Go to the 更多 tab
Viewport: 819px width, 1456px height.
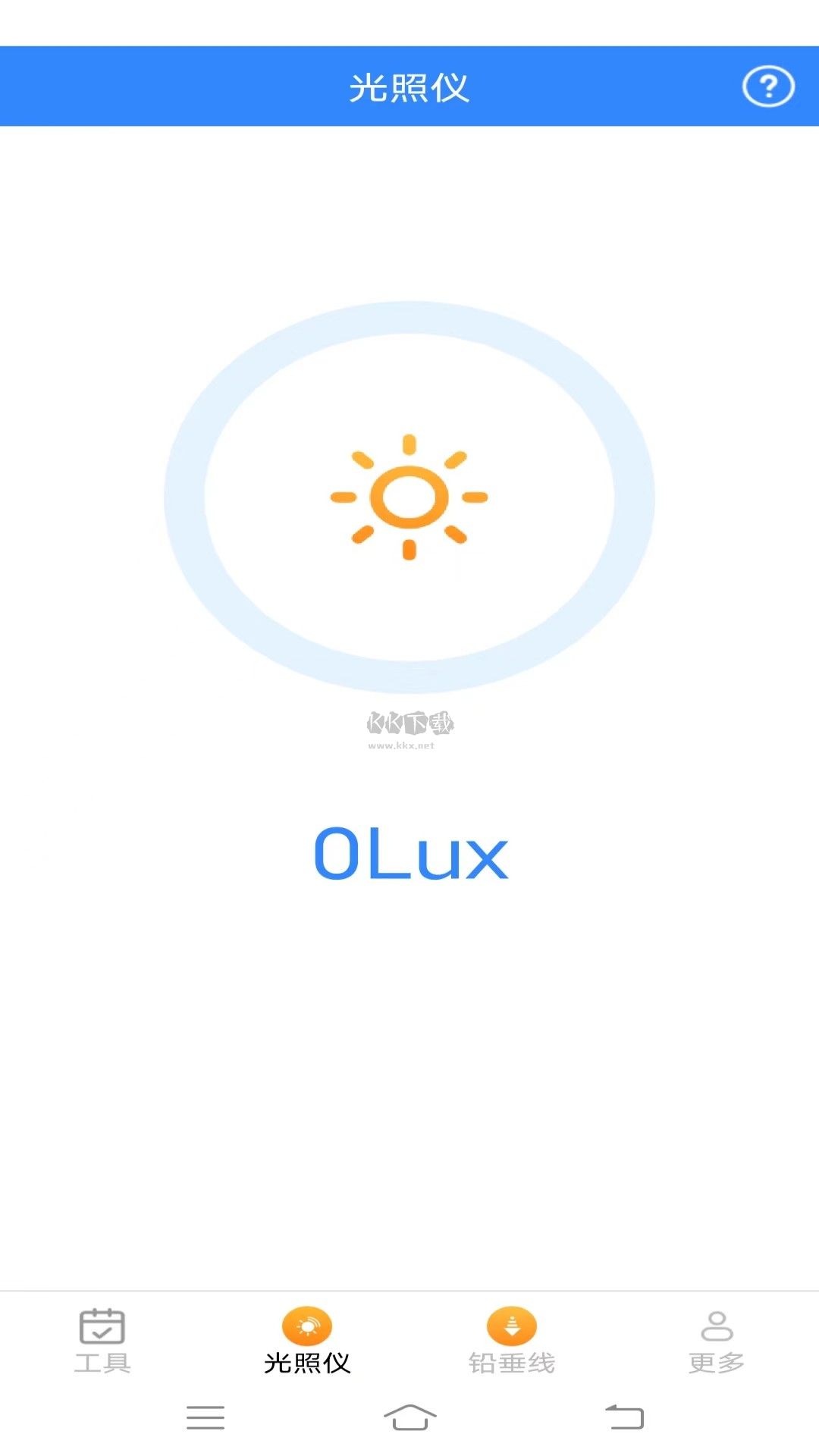pyautogui.click(x=716, y=1341)
